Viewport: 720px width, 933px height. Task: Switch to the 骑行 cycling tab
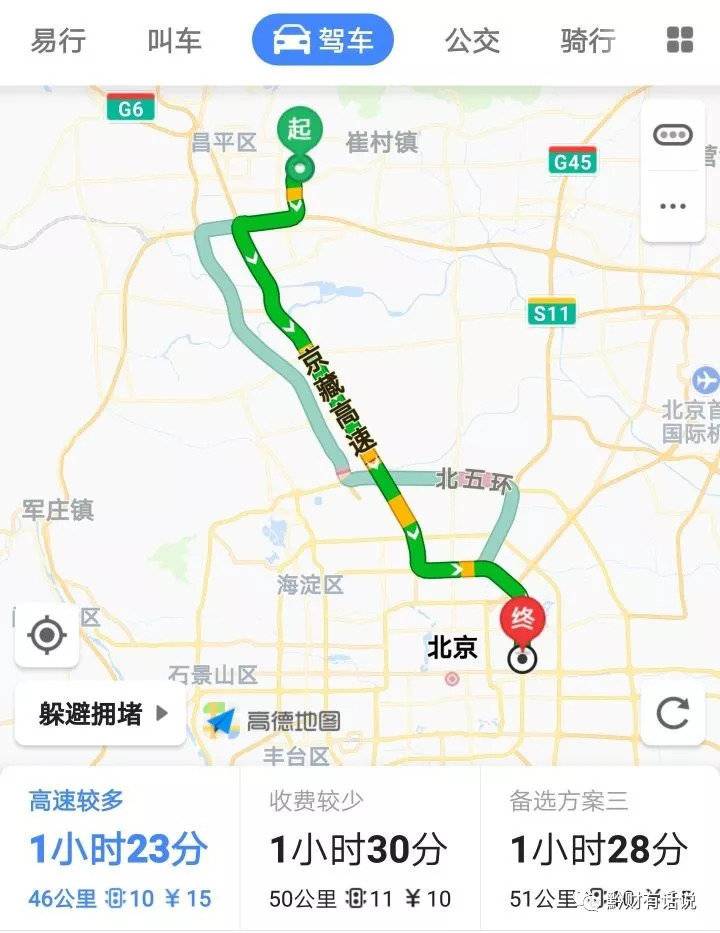588,41
